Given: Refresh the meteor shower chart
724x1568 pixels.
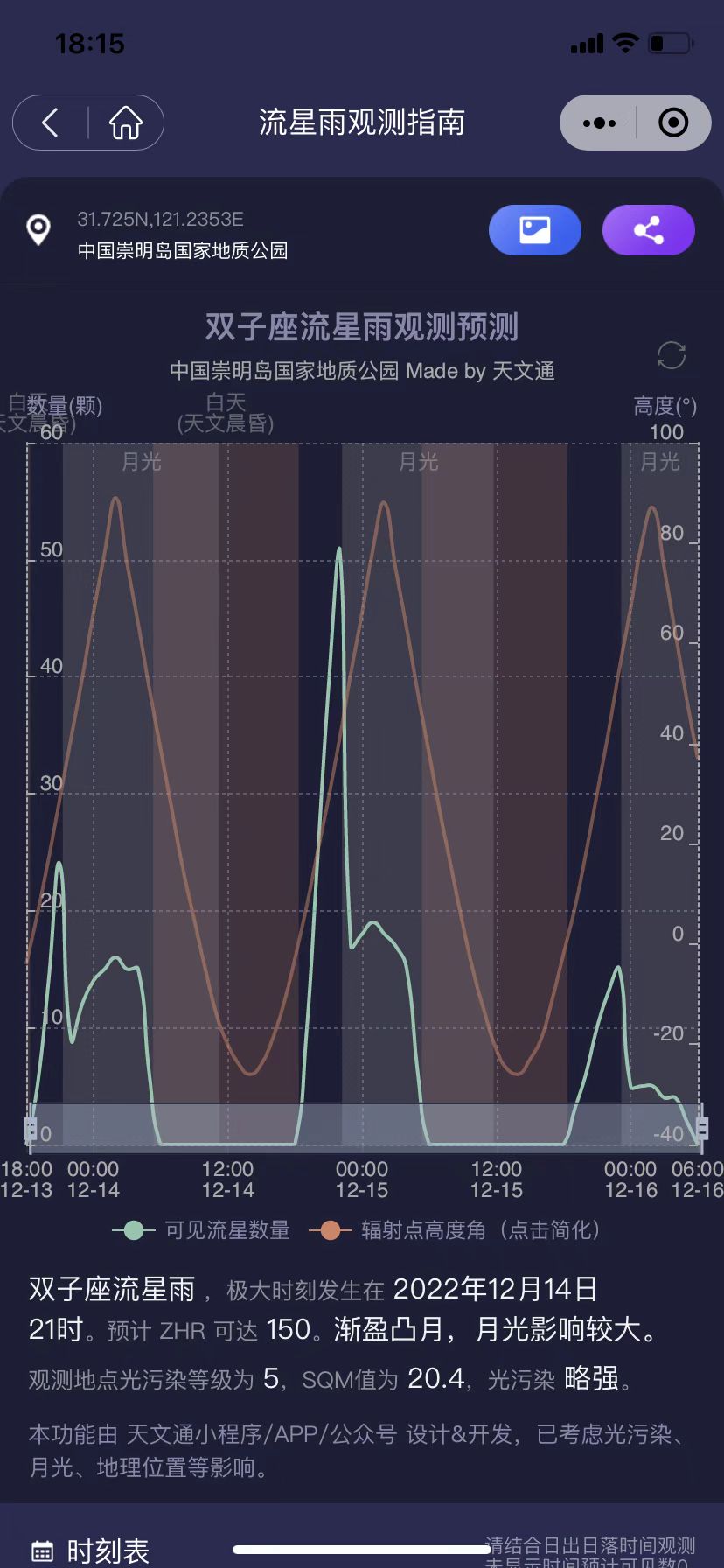Looking at the screenshot, I should tap(671, 355).
